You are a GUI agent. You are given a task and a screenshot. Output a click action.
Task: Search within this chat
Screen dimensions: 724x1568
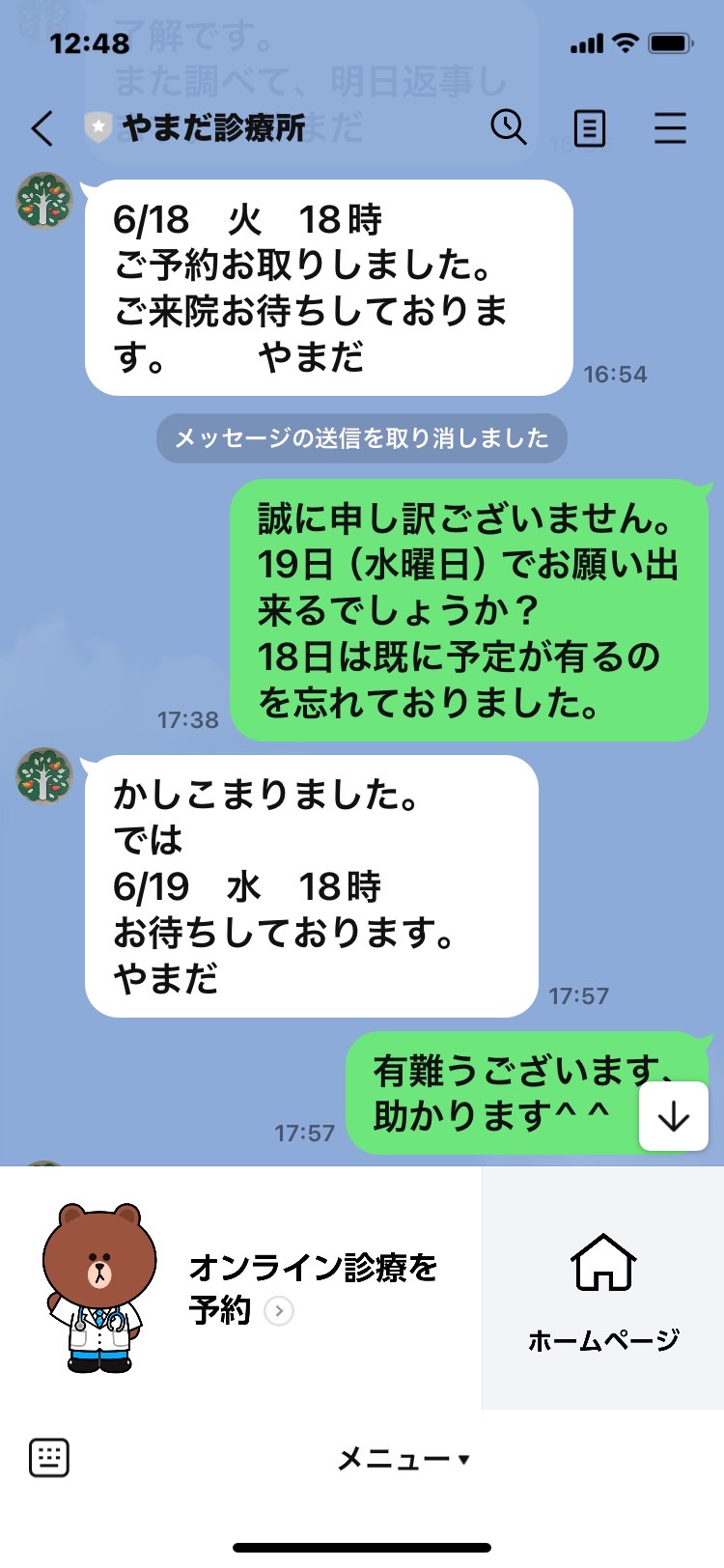(x=508, y=126)
